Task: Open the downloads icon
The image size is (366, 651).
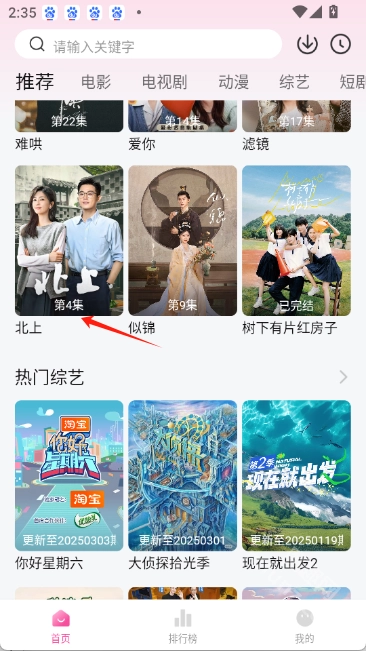Action: [307, 44]
